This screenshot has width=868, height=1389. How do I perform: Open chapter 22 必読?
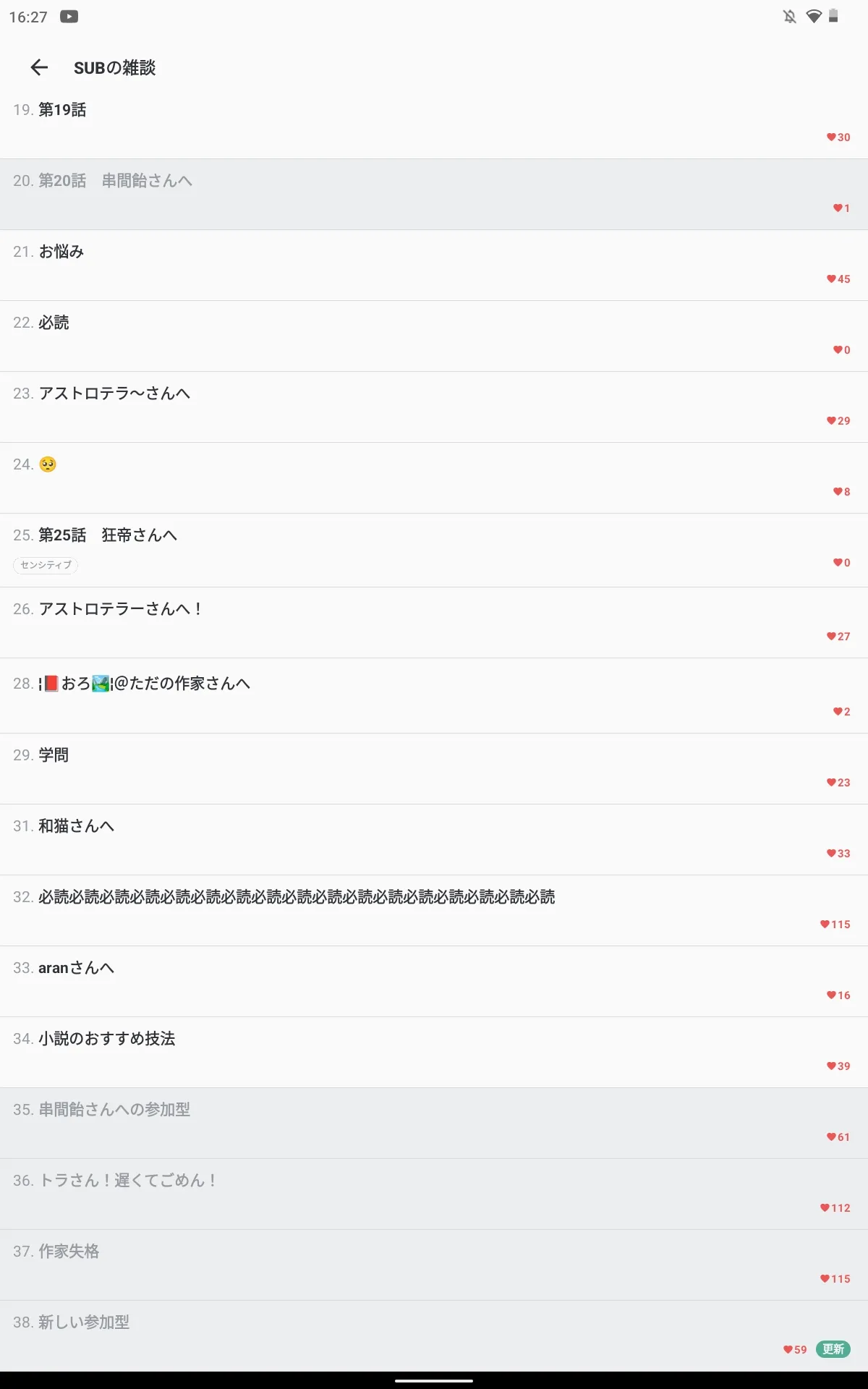click(x=434, y=336)
